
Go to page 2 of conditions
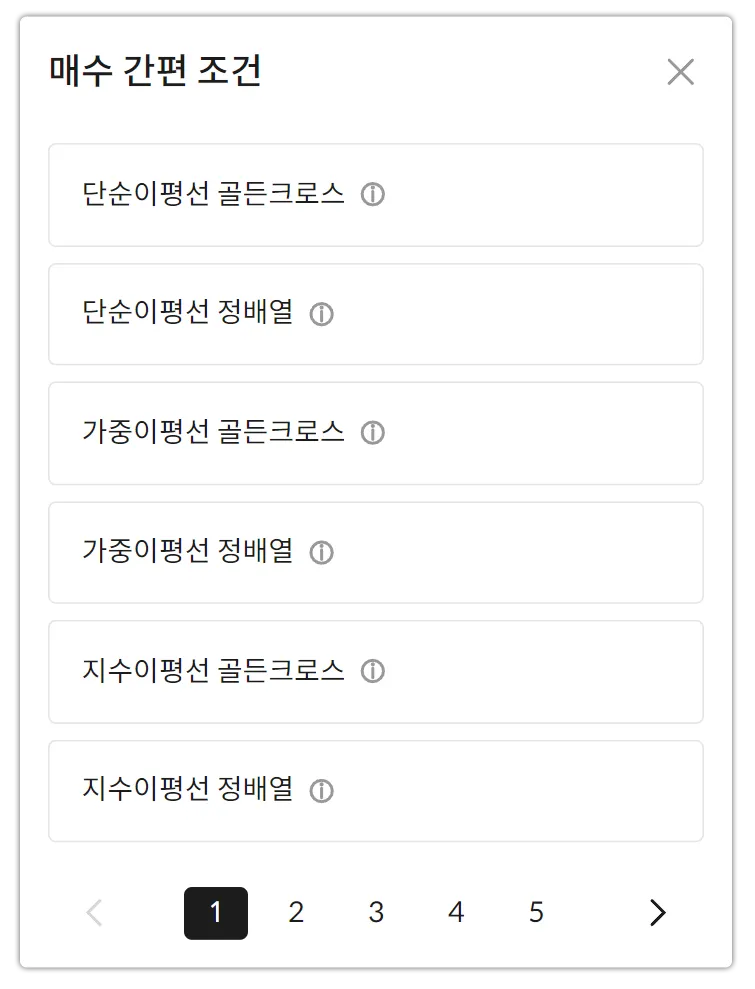click(x=296, y=913)
